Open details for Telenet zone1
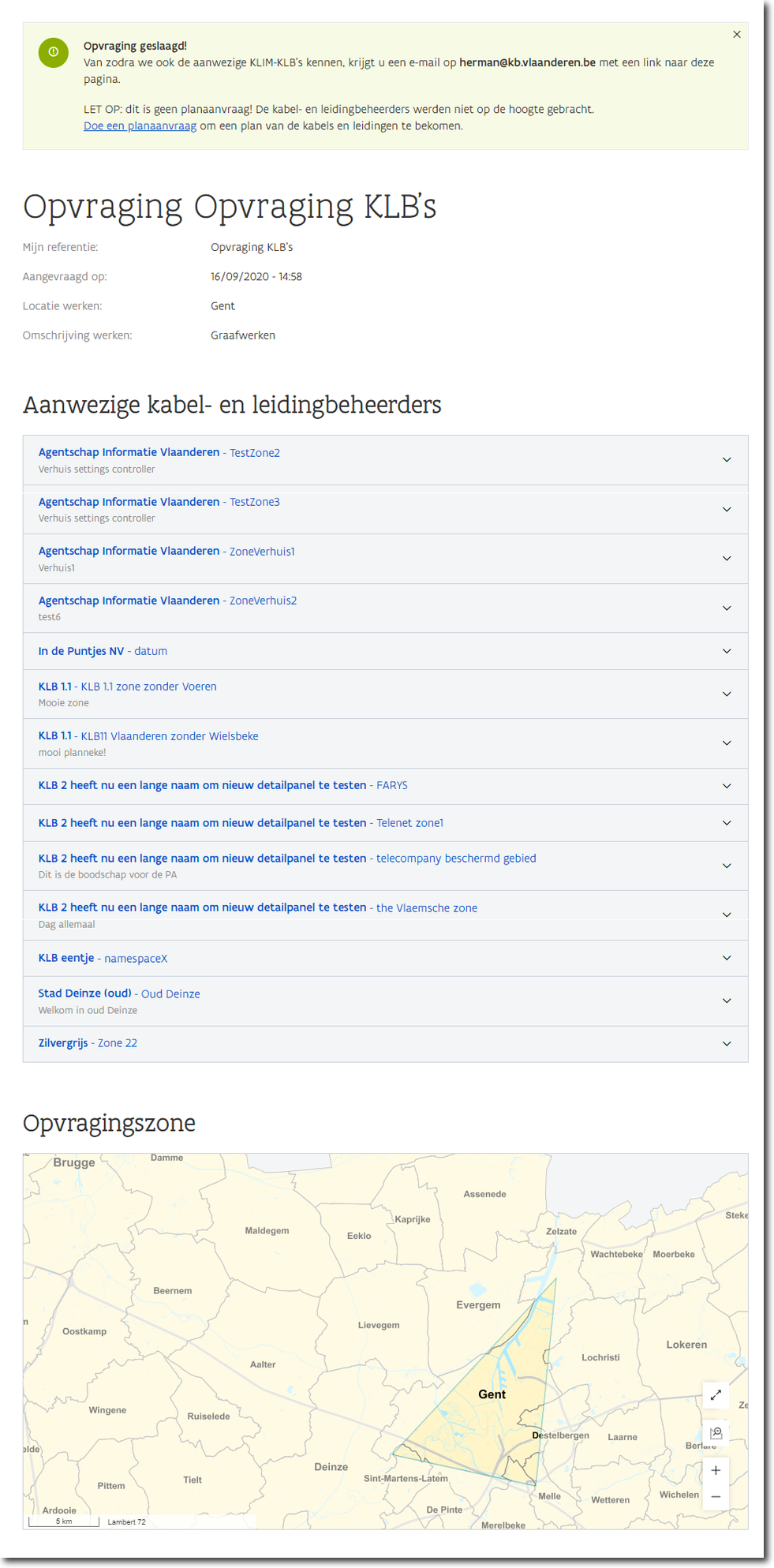The image size is (774, 1568). [x=727, y=823]
